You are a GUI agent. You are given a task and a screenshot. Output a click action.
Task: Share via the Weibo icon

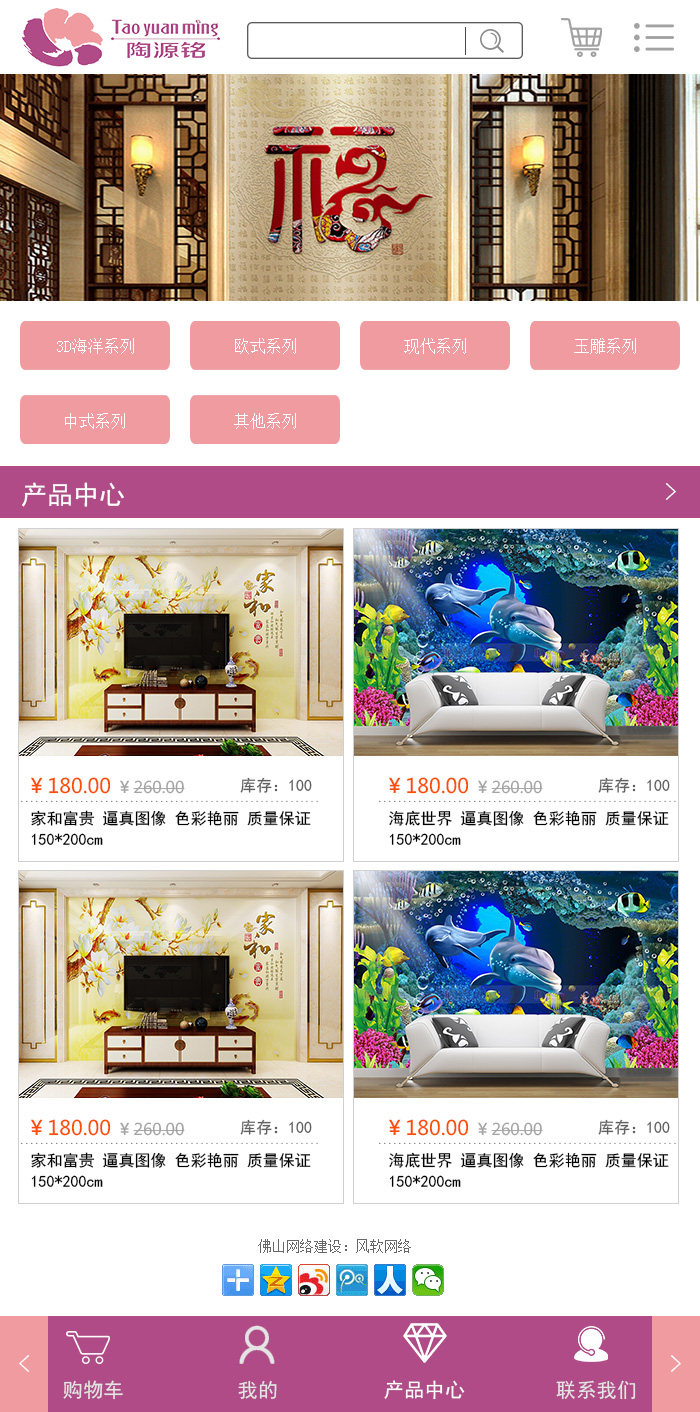[x=314, y=1280]
